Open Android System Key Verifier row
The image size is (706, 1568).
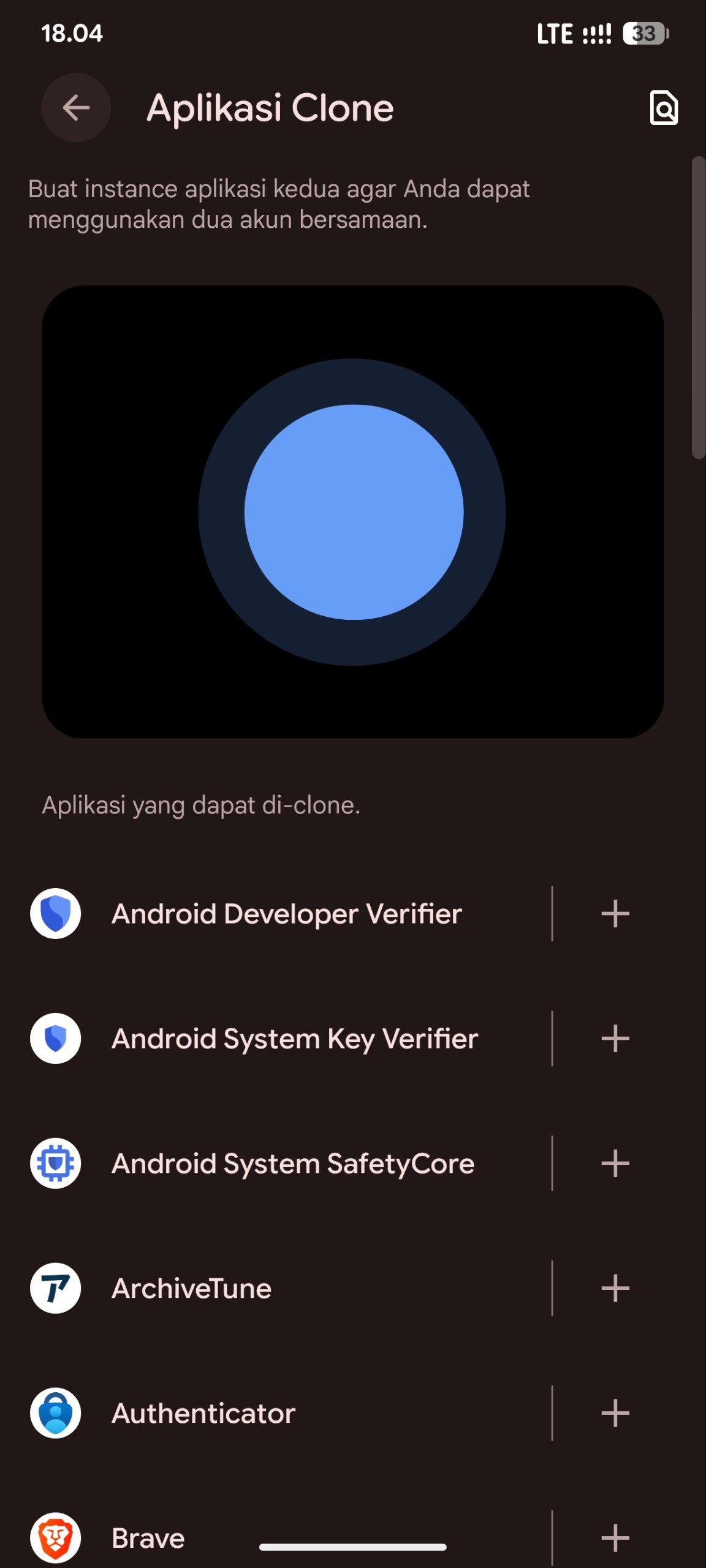coord(288,1039)
